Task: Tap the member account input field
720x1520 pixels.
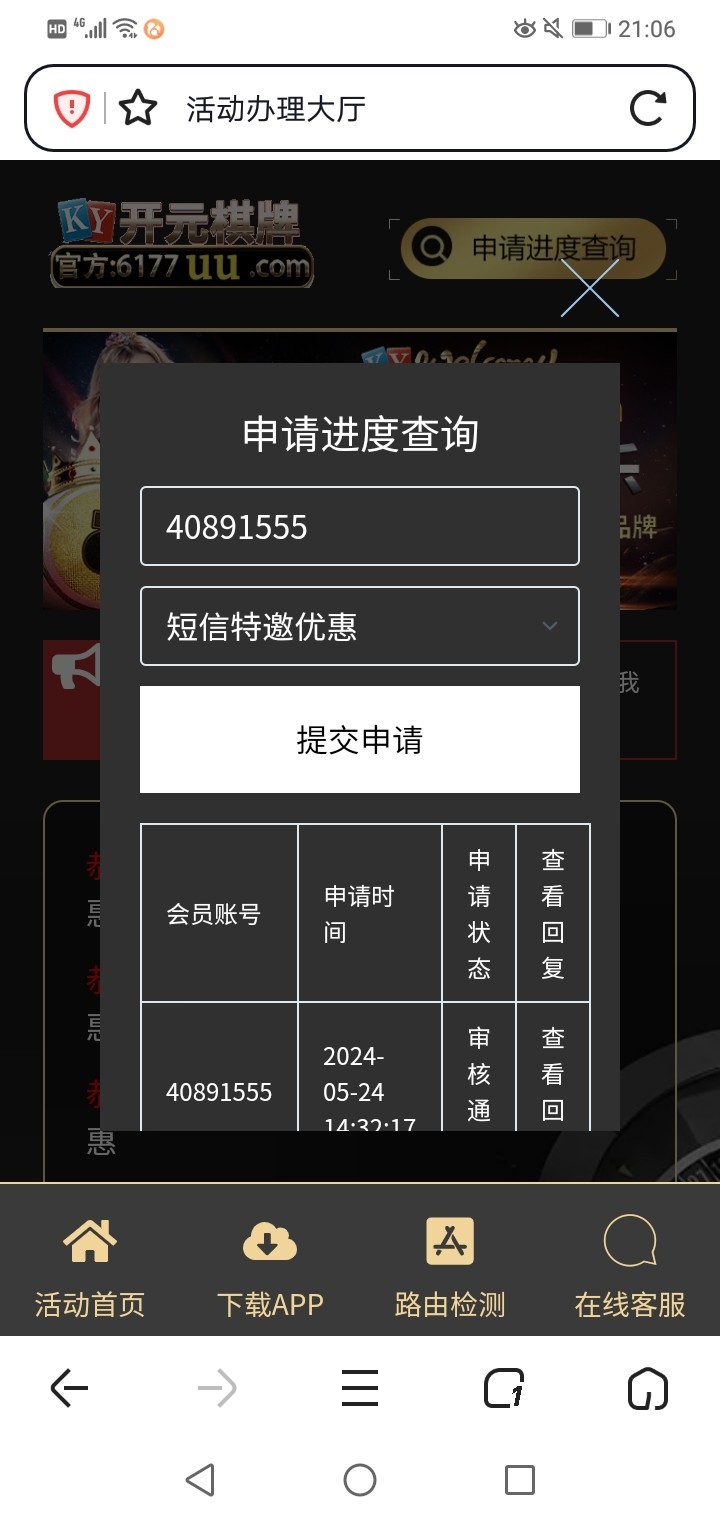Action: 359,526
